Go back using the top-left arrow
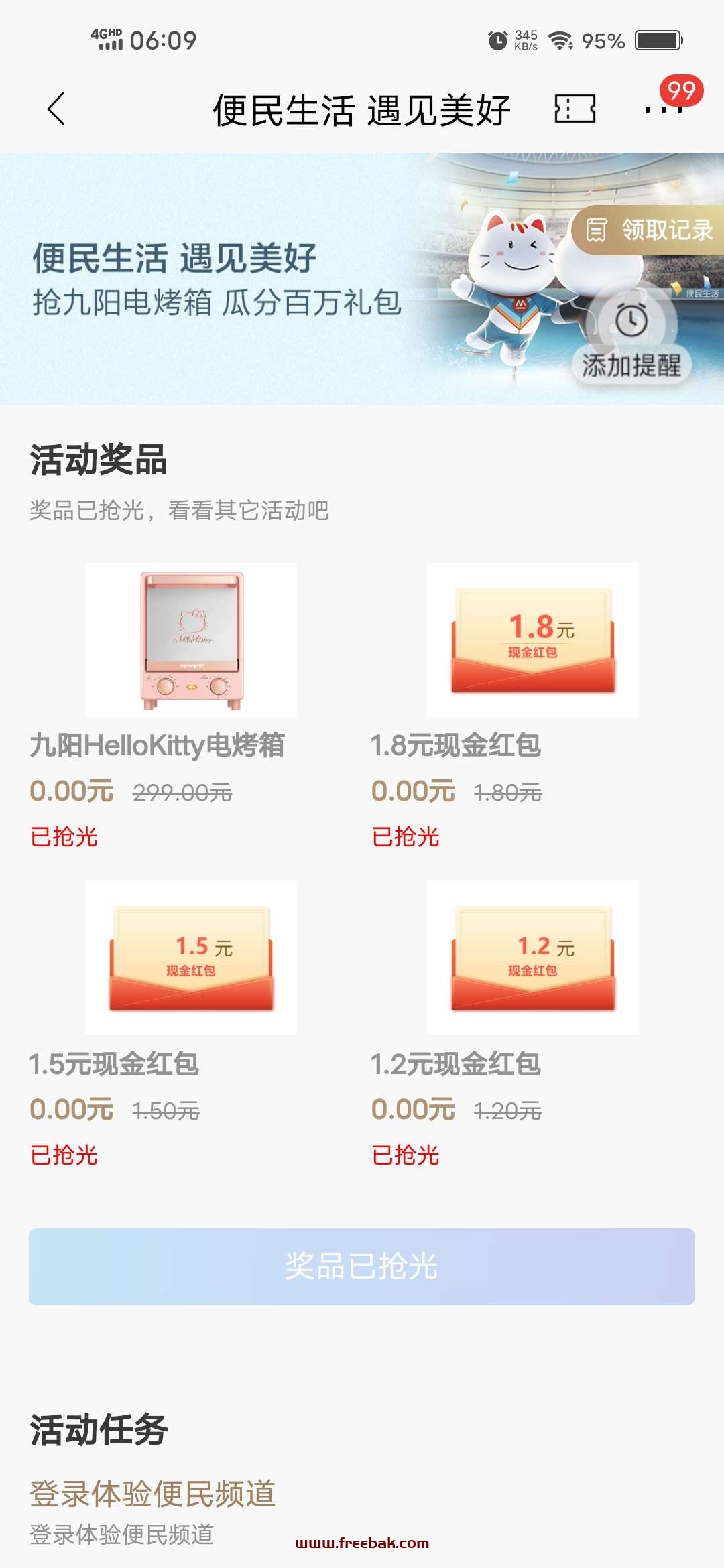Screen dimensions: 724x1568 pyautogui.click(x=56, y=109)
